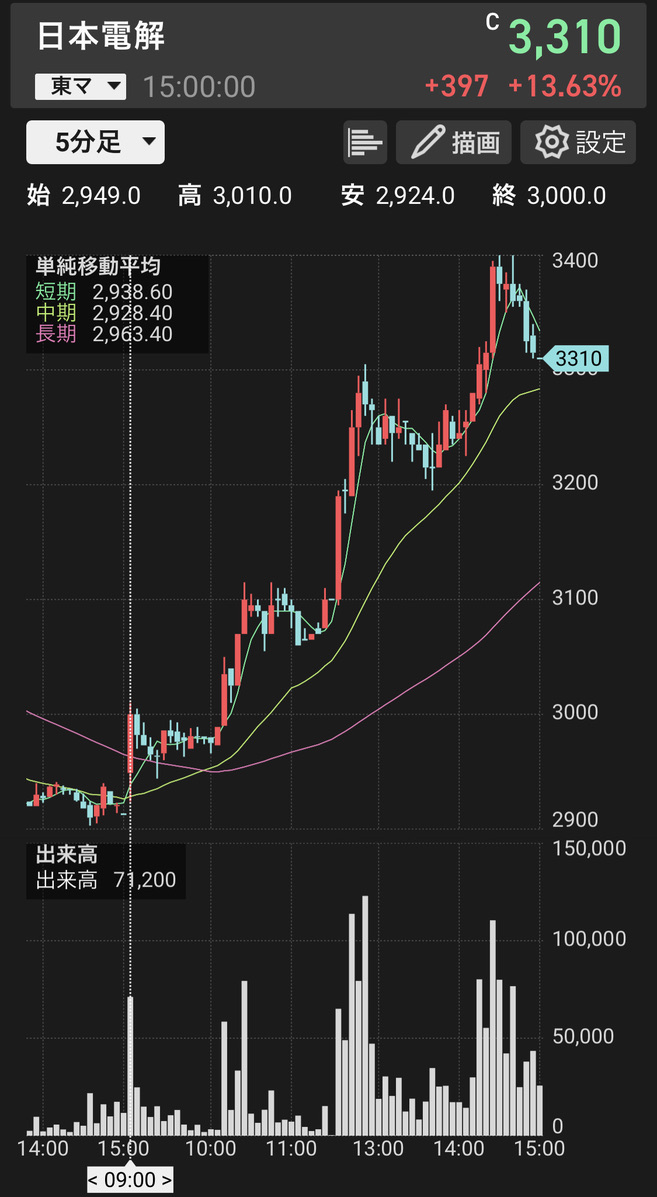This screenshot has width=657, height=1197.
Task: Tap the 単純移動平均 indicator legend
Action: pos(117,300)
